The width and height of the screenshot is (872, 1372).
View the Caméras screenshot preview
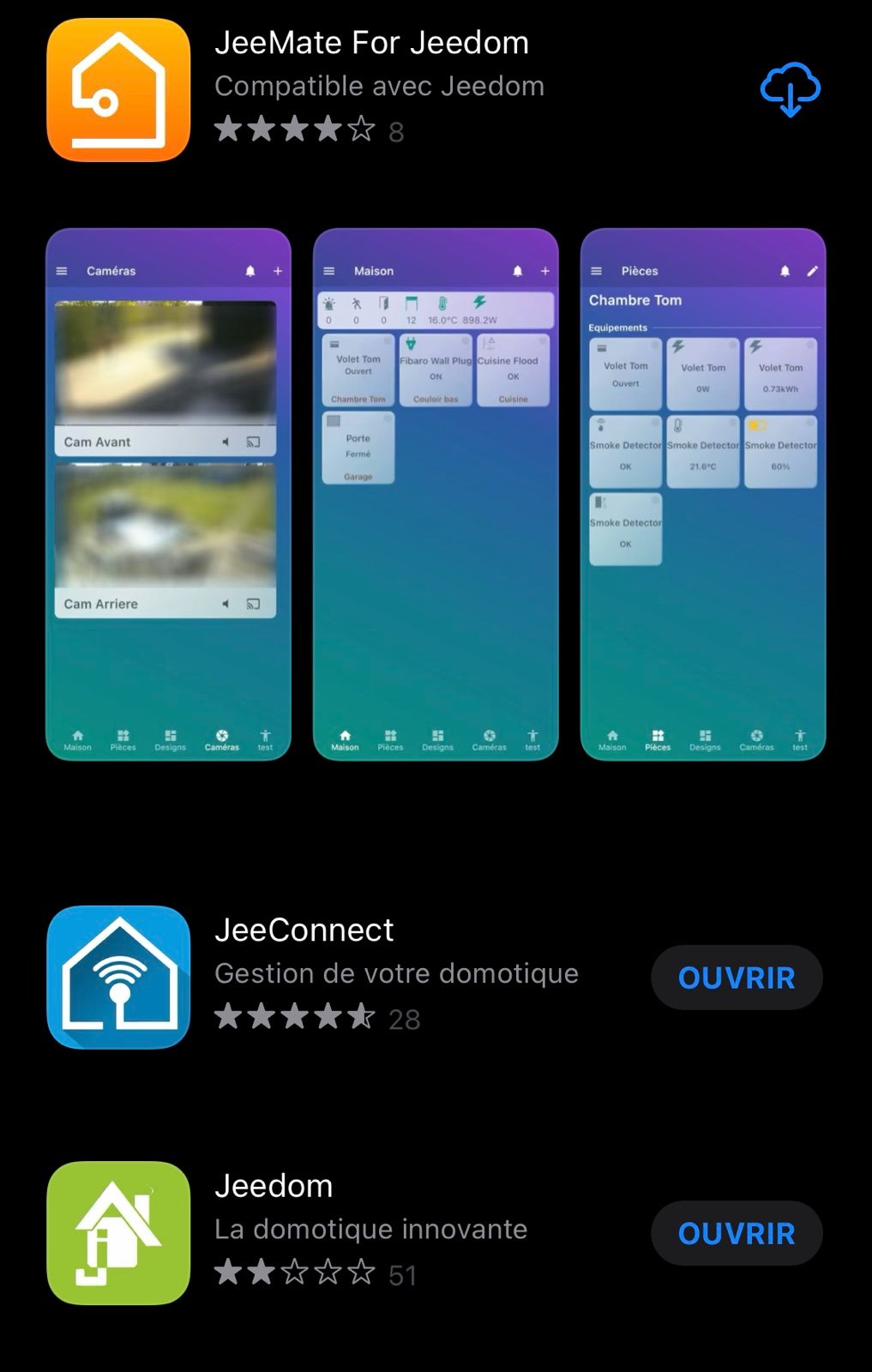168,494
